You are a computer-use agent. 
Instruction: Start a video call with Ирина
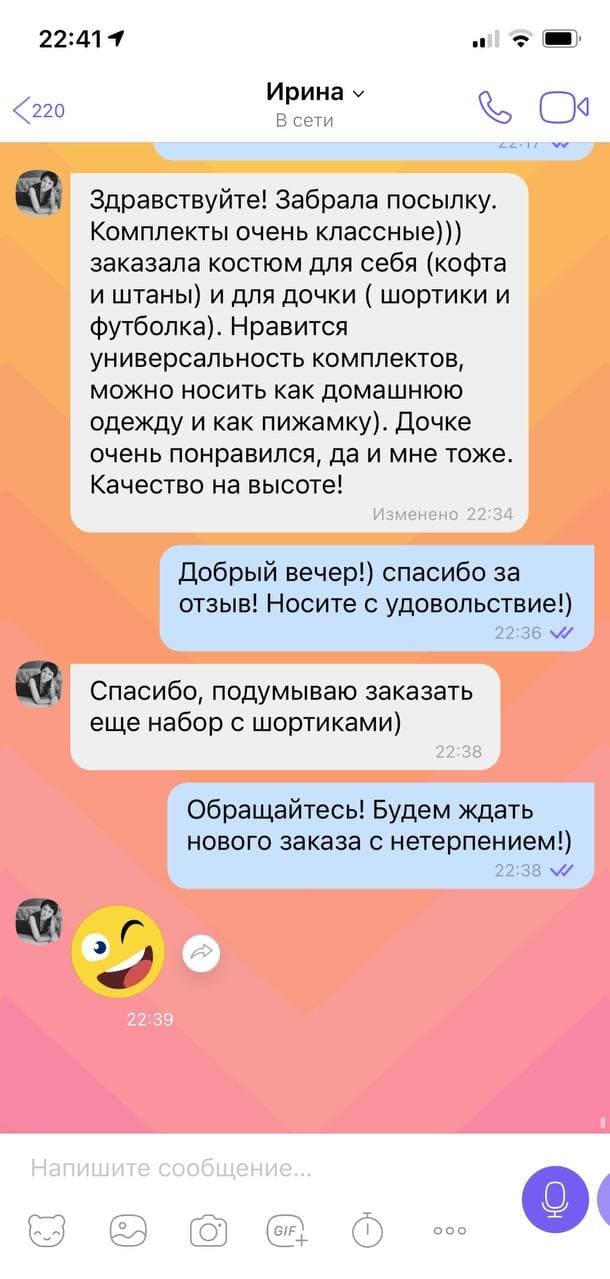pos(564,108)
